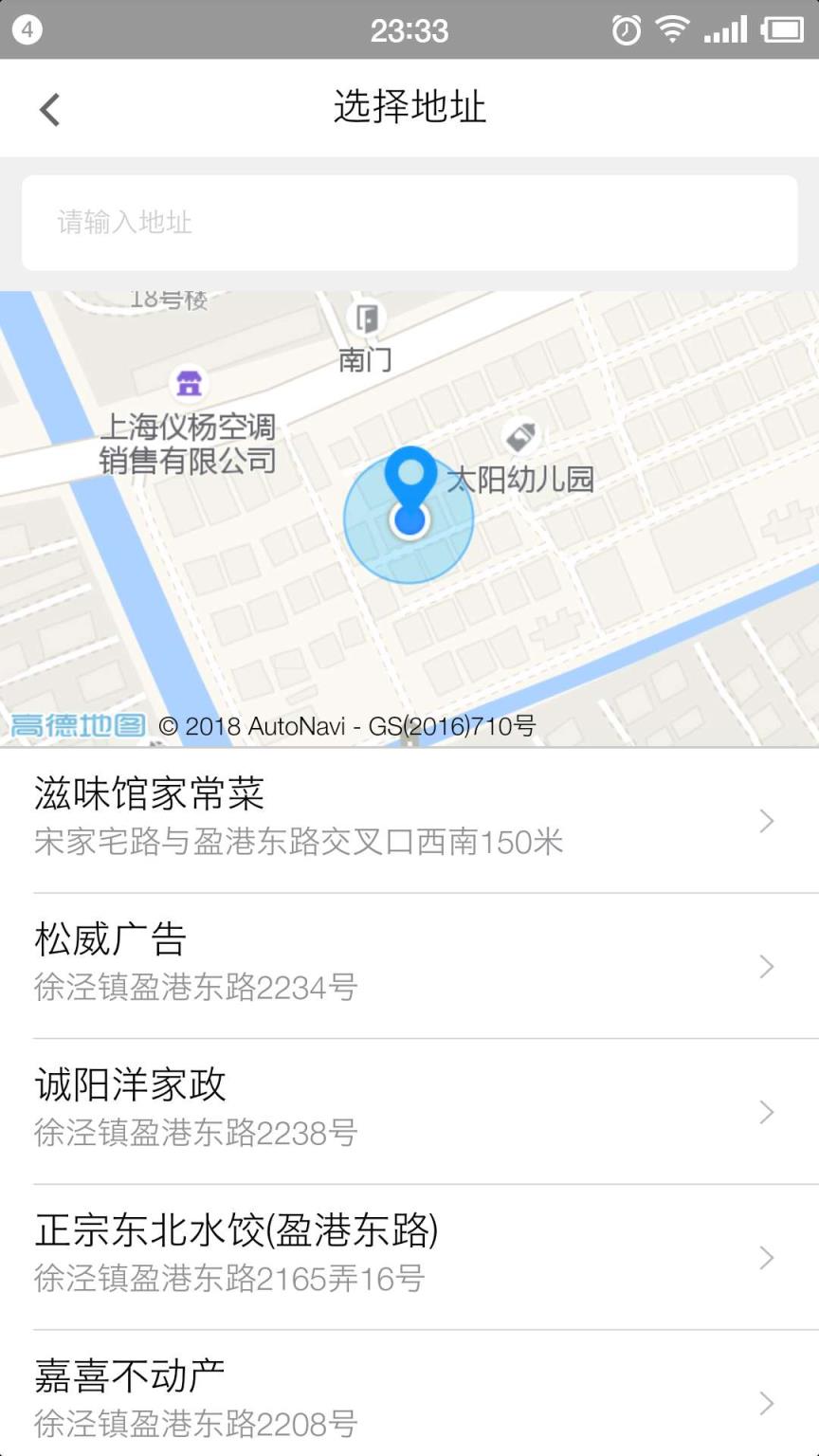This screenshot has height=1456, width=819.
Task: Open 松威广告 entry using its arrow
Action: [766, 967]
